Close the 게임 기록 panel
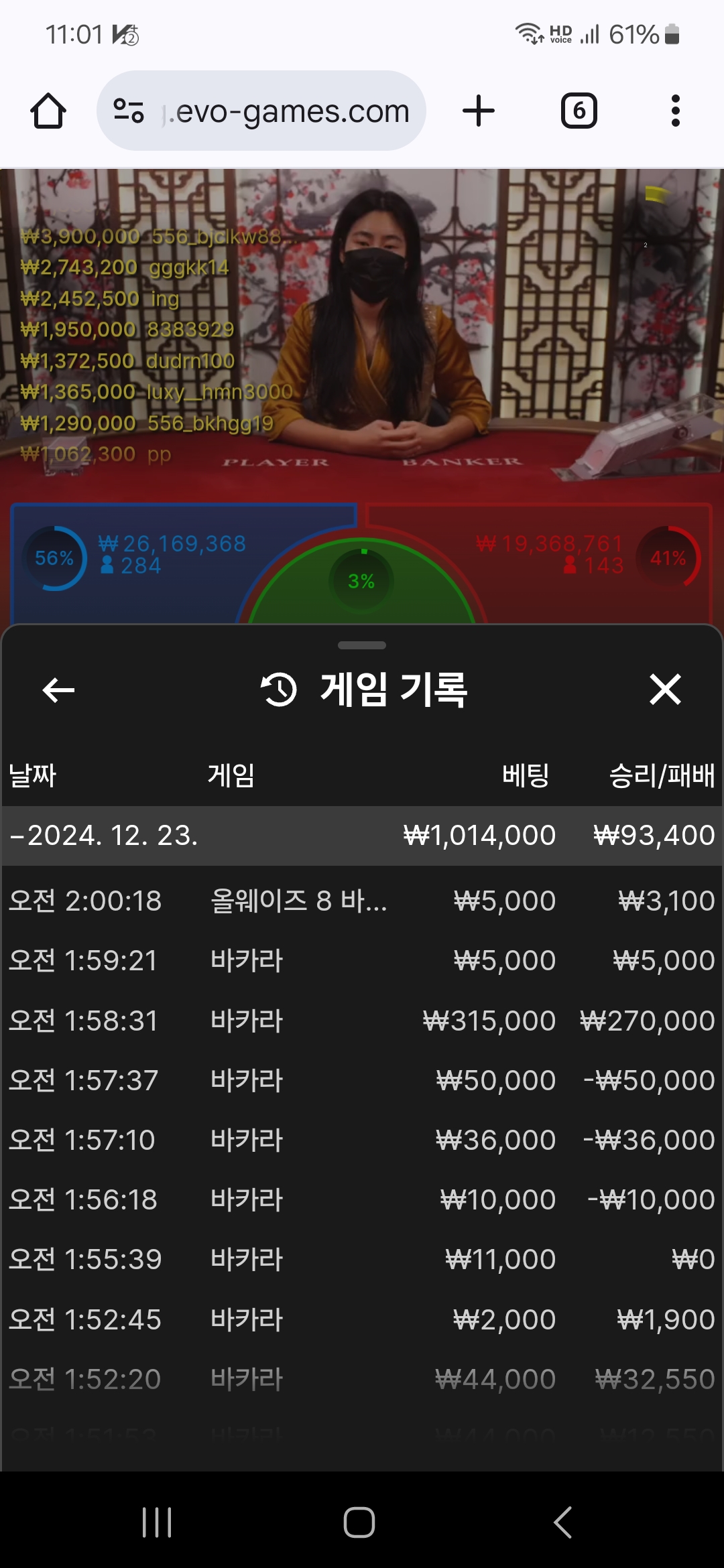This screenshot has height=1568, width=724. (x=665, y=690)
